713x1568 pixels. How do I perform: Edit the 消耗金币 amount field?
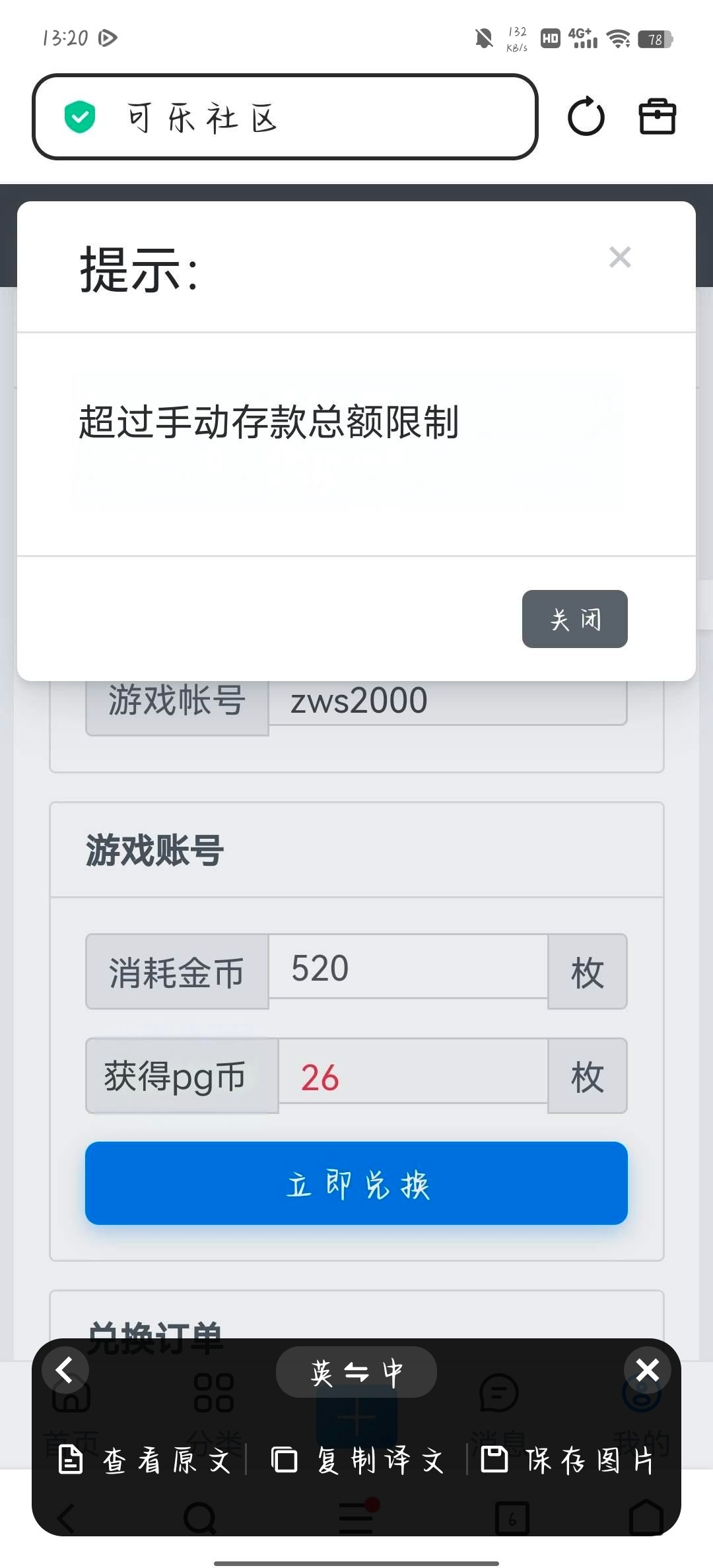[x=407, y=969]
